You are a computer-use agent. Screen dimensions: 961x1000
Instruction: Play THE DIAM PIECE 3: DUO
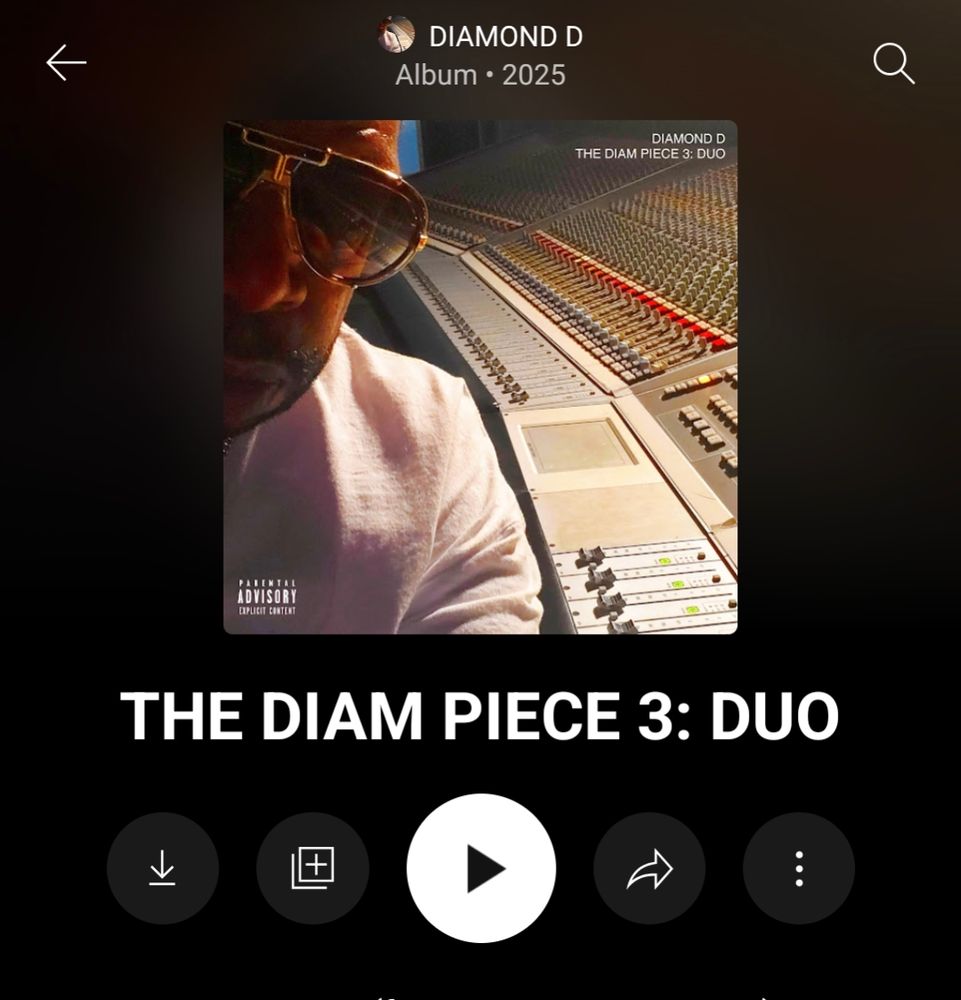[481, 868]
